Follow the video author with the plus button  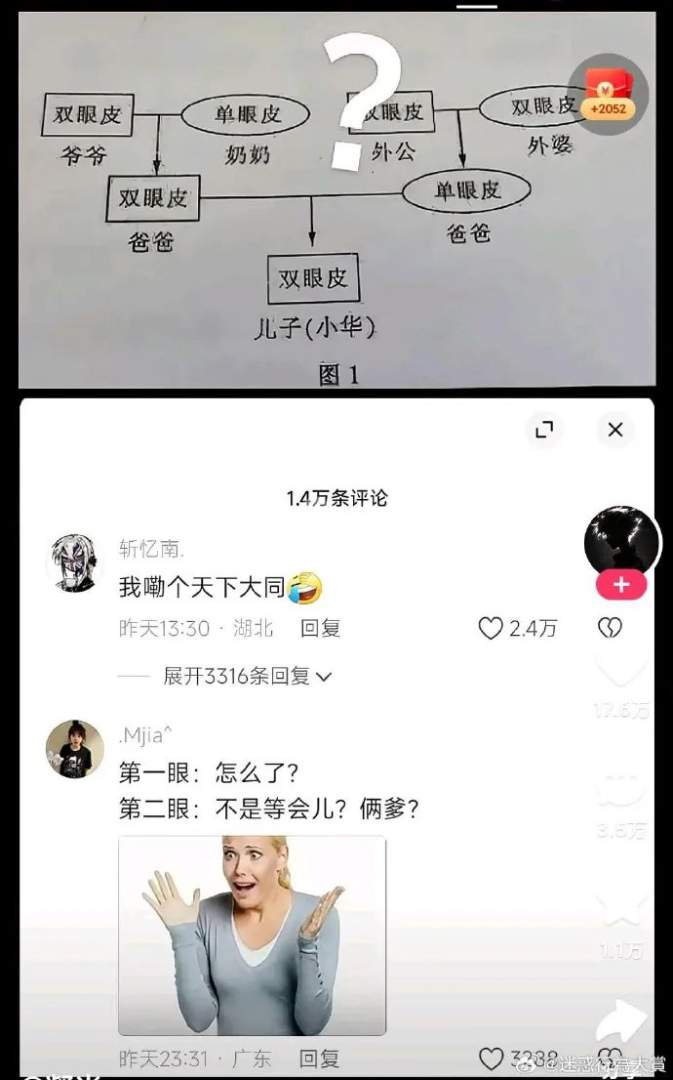tap(621, 586)
